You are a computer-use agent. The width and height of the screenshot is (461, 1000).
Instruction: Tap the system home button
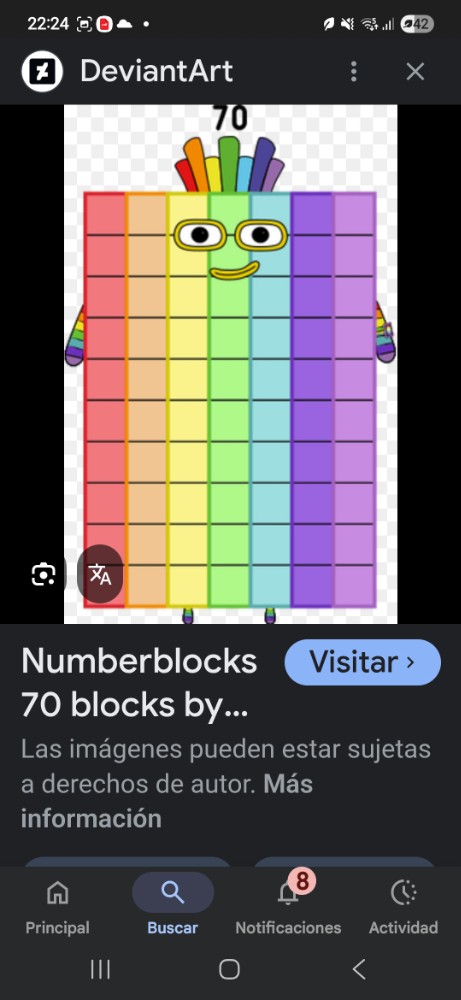coord(230,969)
